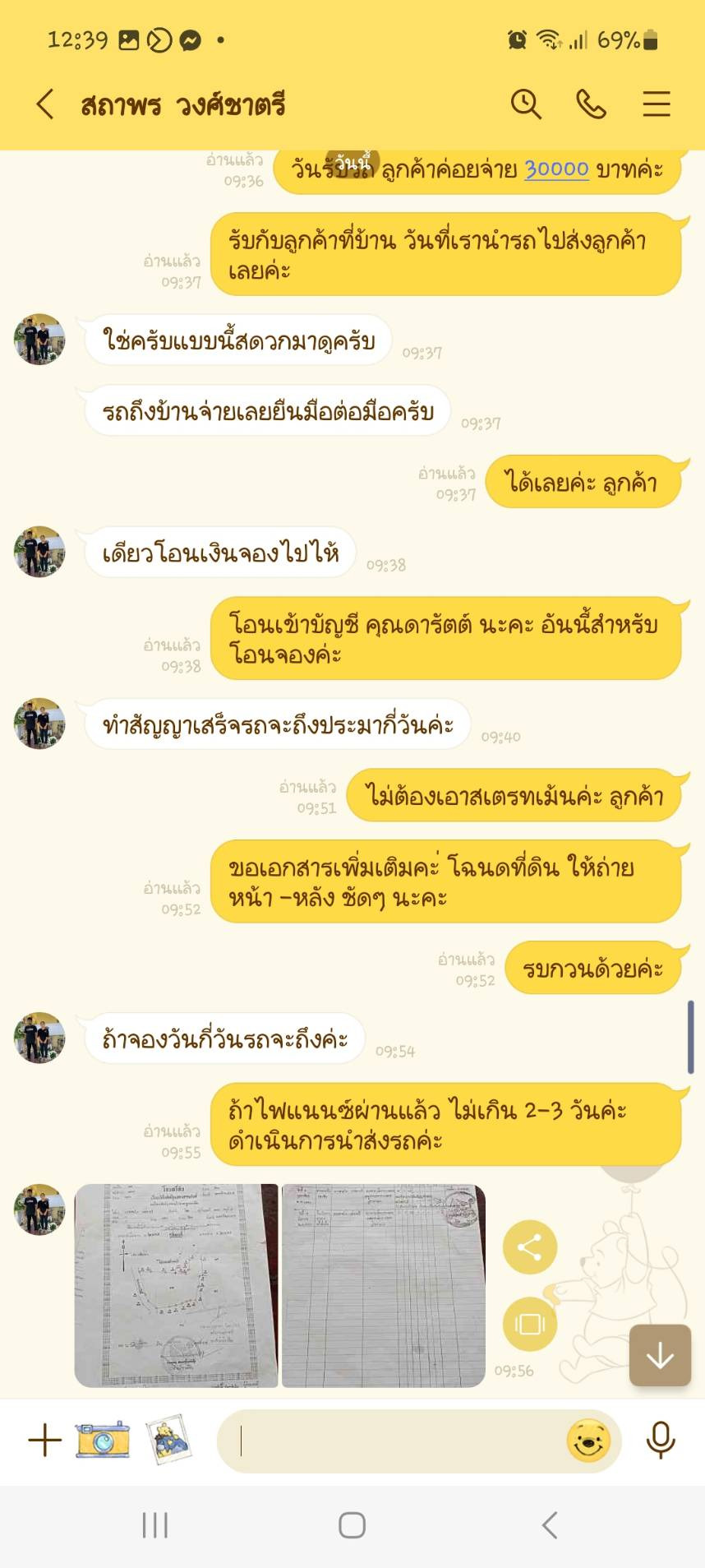Screen dimensions: 705x1568
Task: Open the plus attachment menu
Action: (45, 1441)
